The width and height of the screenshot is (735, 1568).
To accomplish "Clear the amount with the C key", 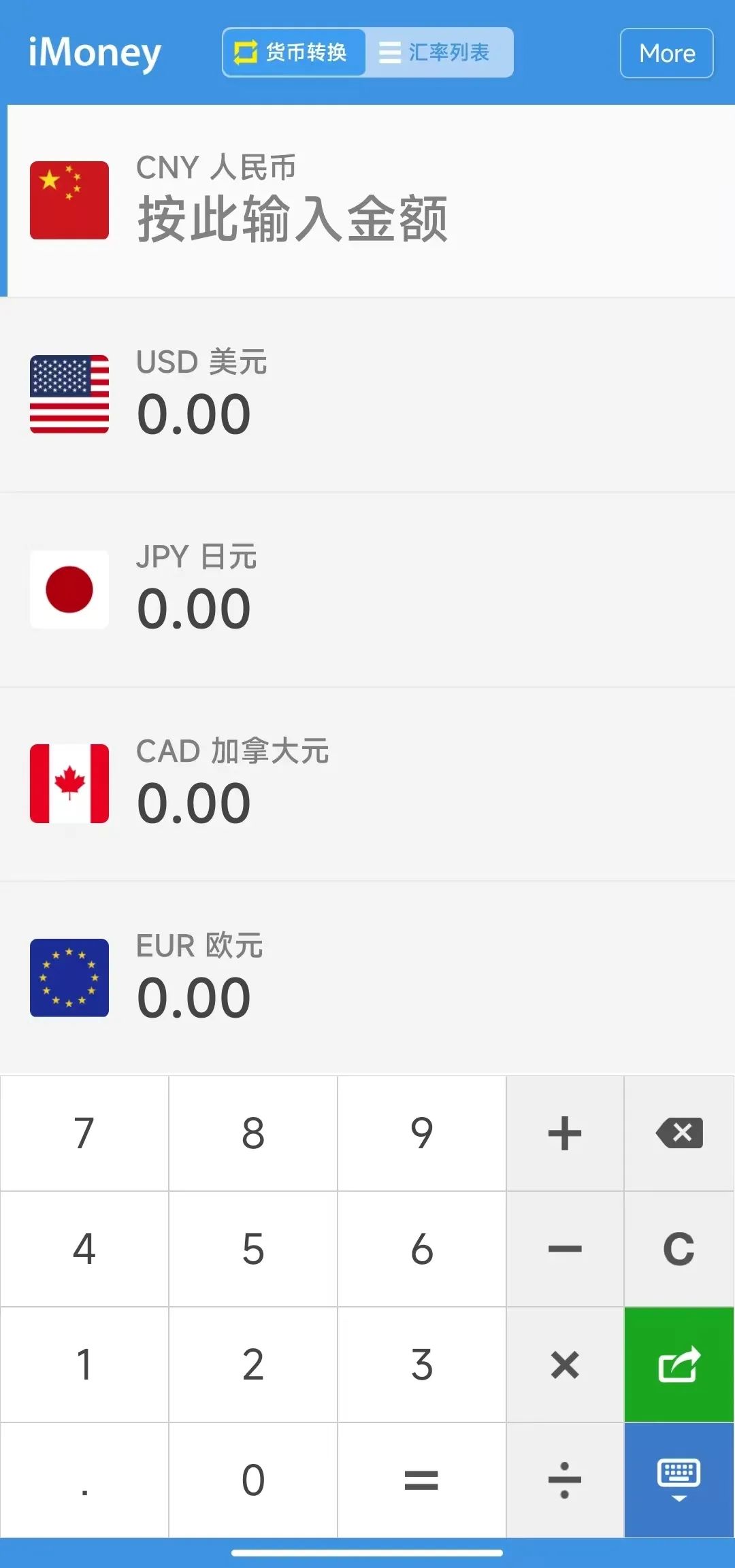I will coord(679,1249).
